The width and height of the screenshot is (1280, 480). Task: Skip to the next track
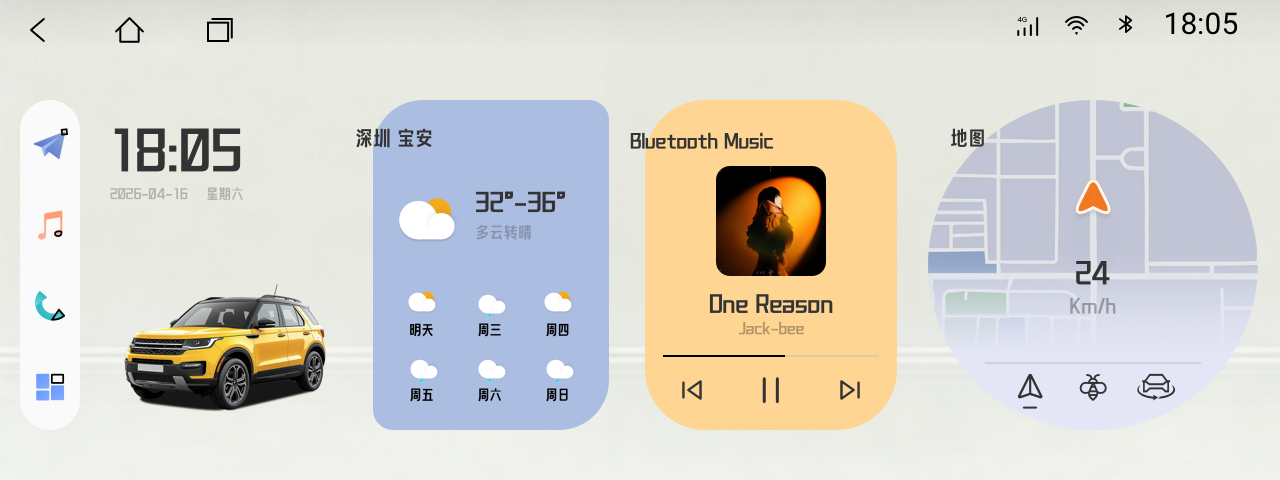850,390
